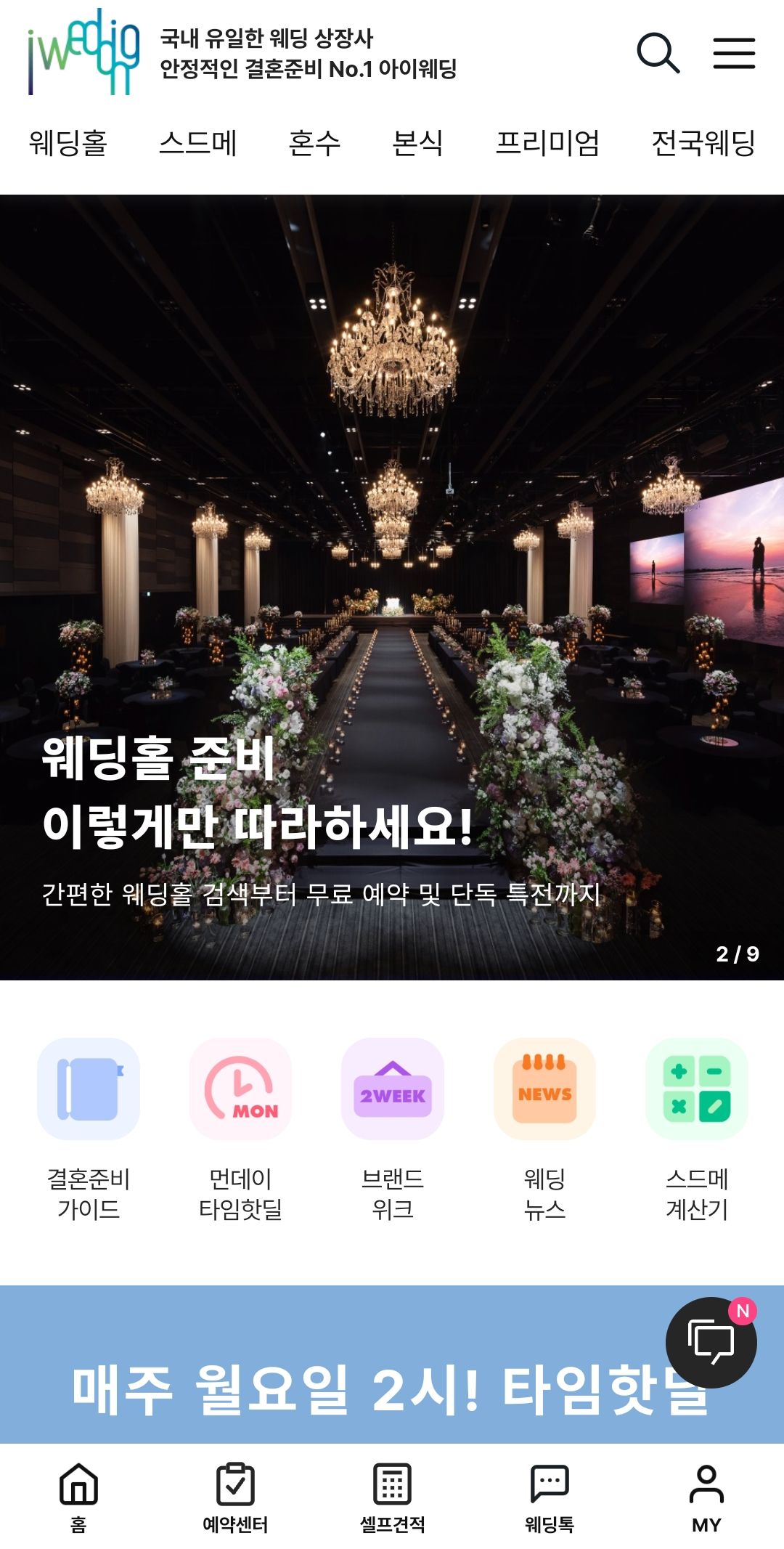Image resolution: width=784 pixels, height=1549 pixels.
Task: Open 웨딩 뉴스 shortcut
Action: (544, 1129)
